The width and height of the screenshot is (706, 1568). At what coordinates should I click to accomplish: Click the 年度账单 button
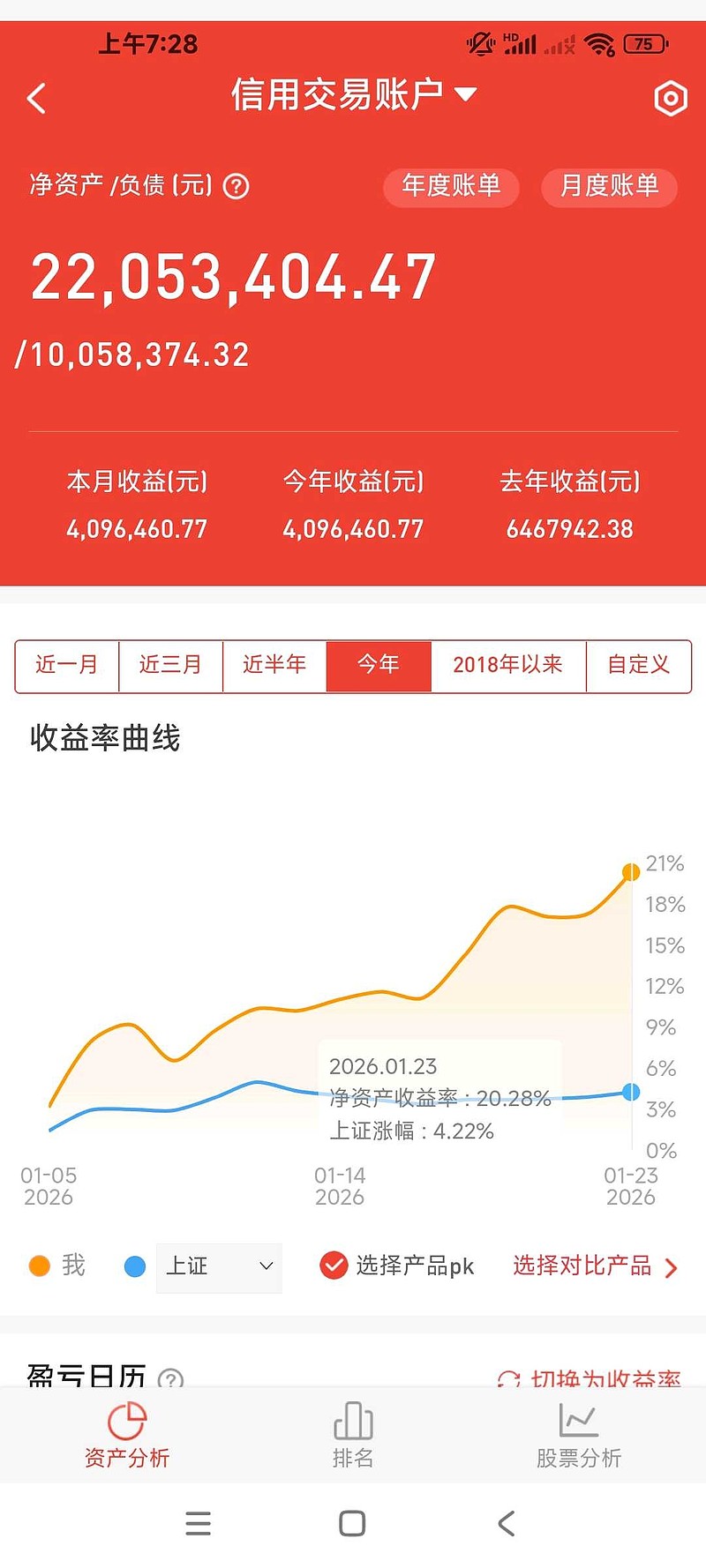click(451, 187)
